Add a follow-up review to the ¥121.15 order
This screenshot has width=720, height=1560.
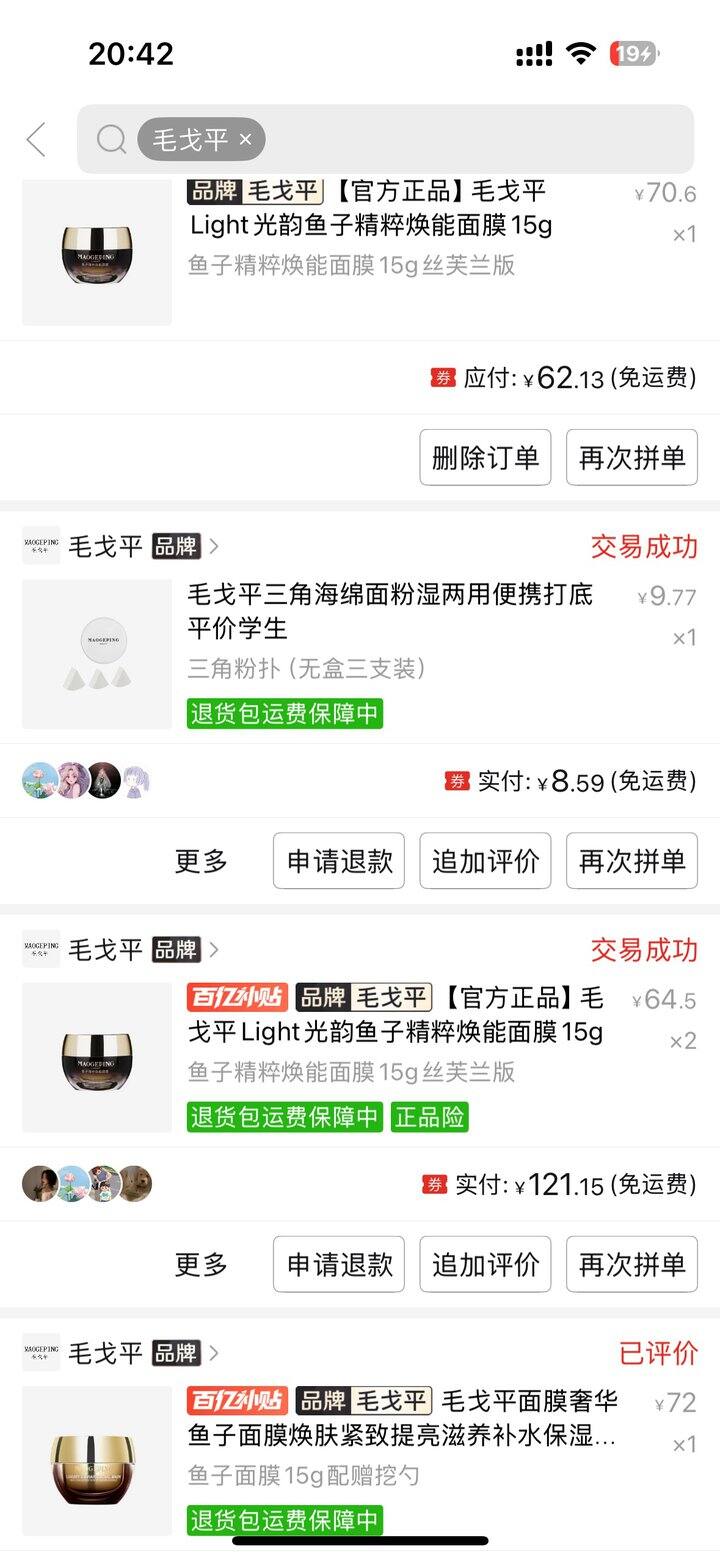(x=485, y=1264)
